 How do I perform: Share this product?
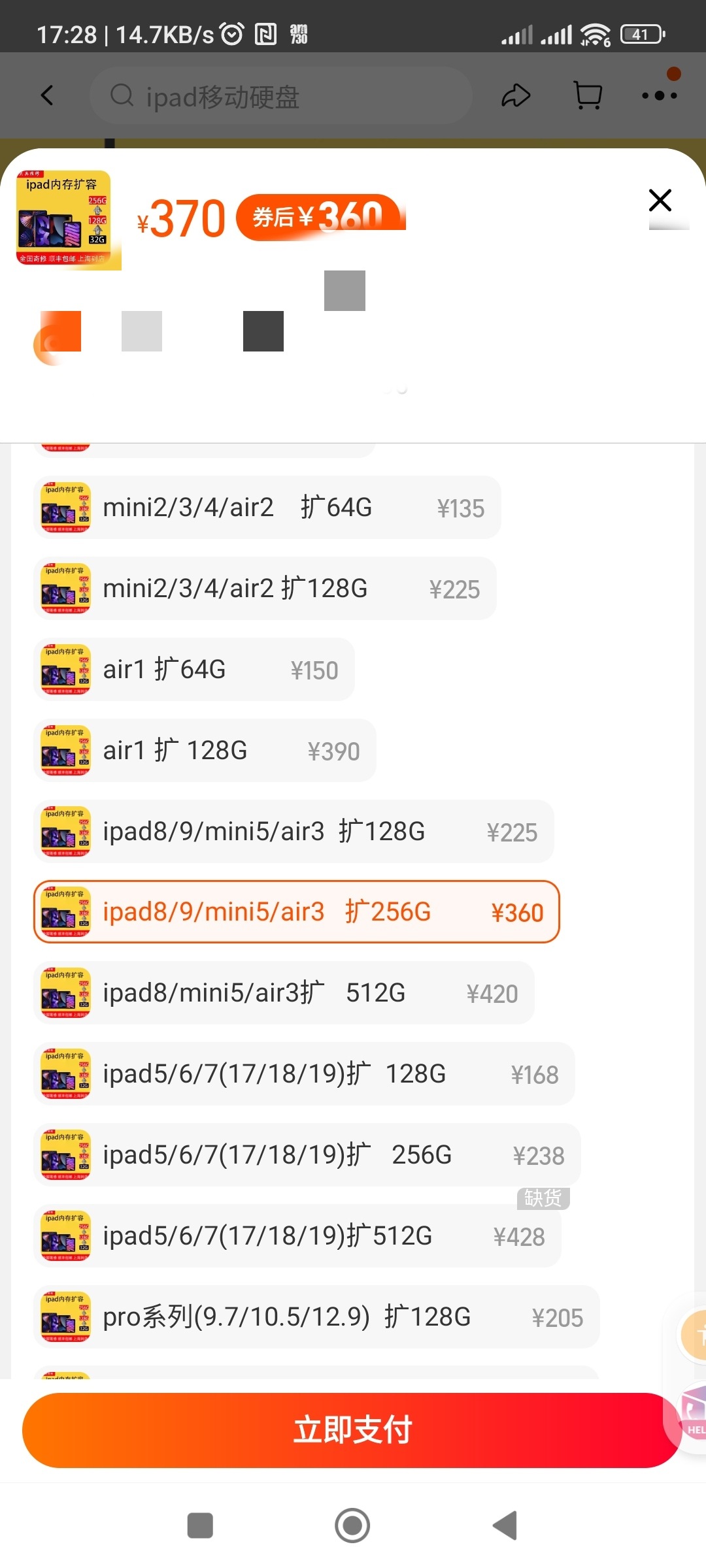click(x=515, y=95)
